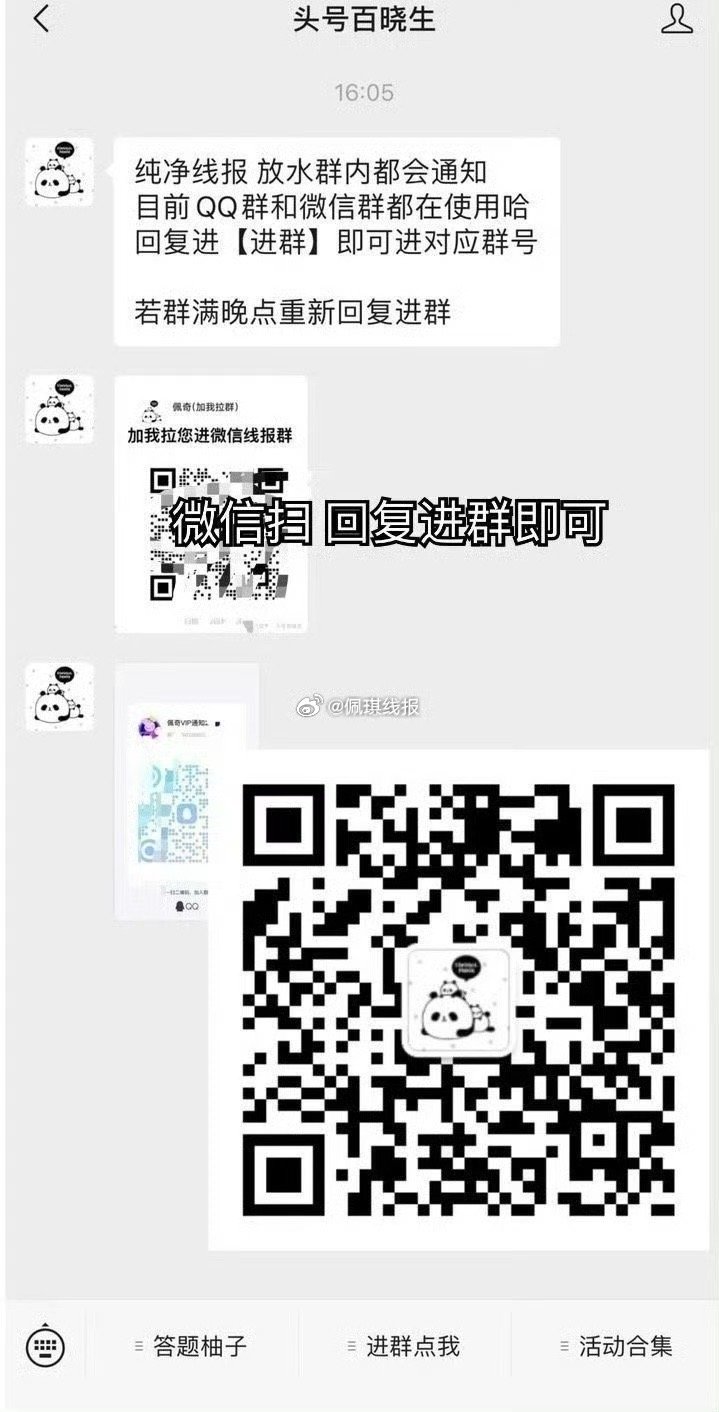Open the account profile icon

click(677, 19)
